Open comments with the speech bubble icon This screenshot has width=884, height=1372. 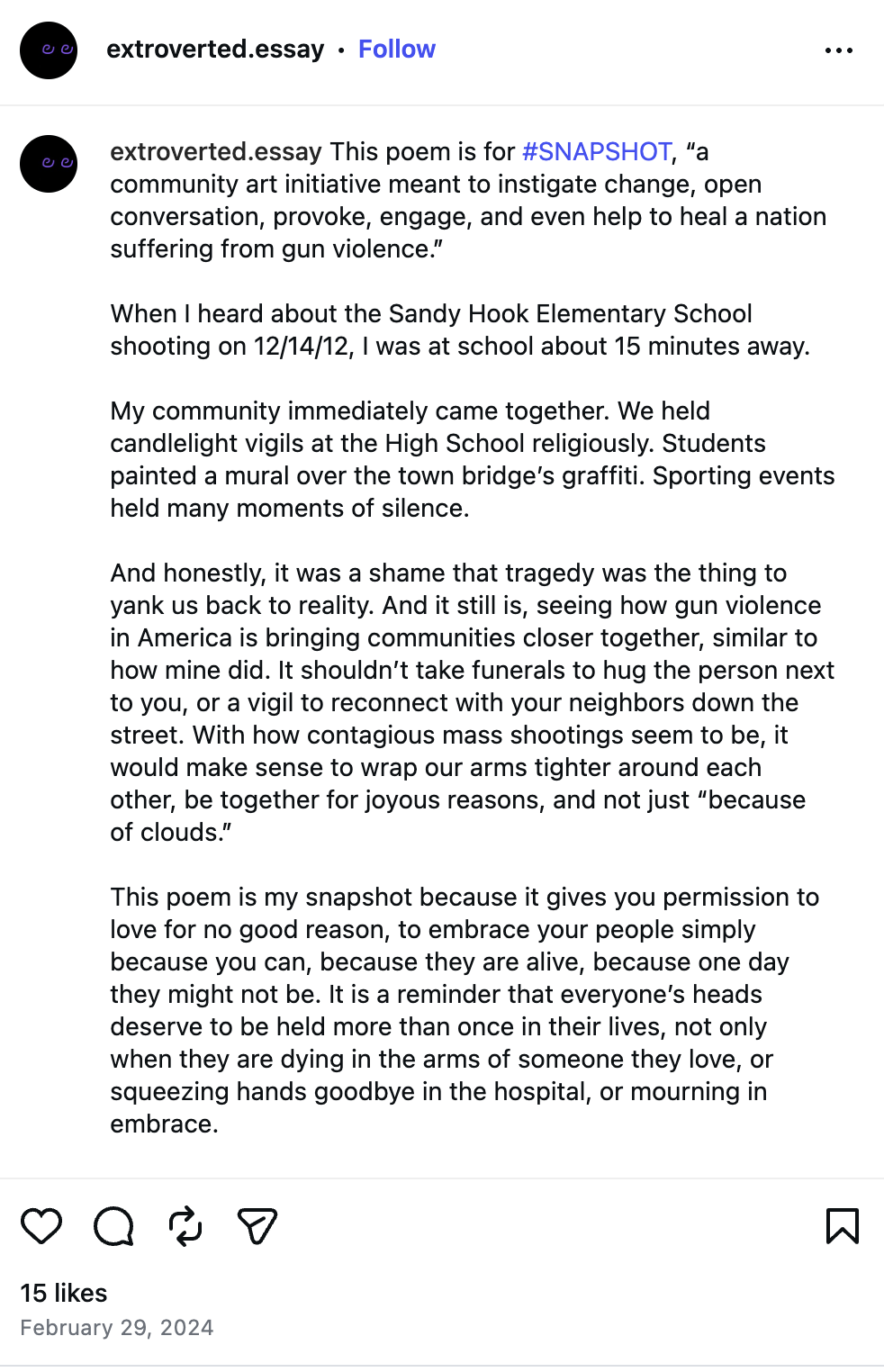tap(113, 1226)
